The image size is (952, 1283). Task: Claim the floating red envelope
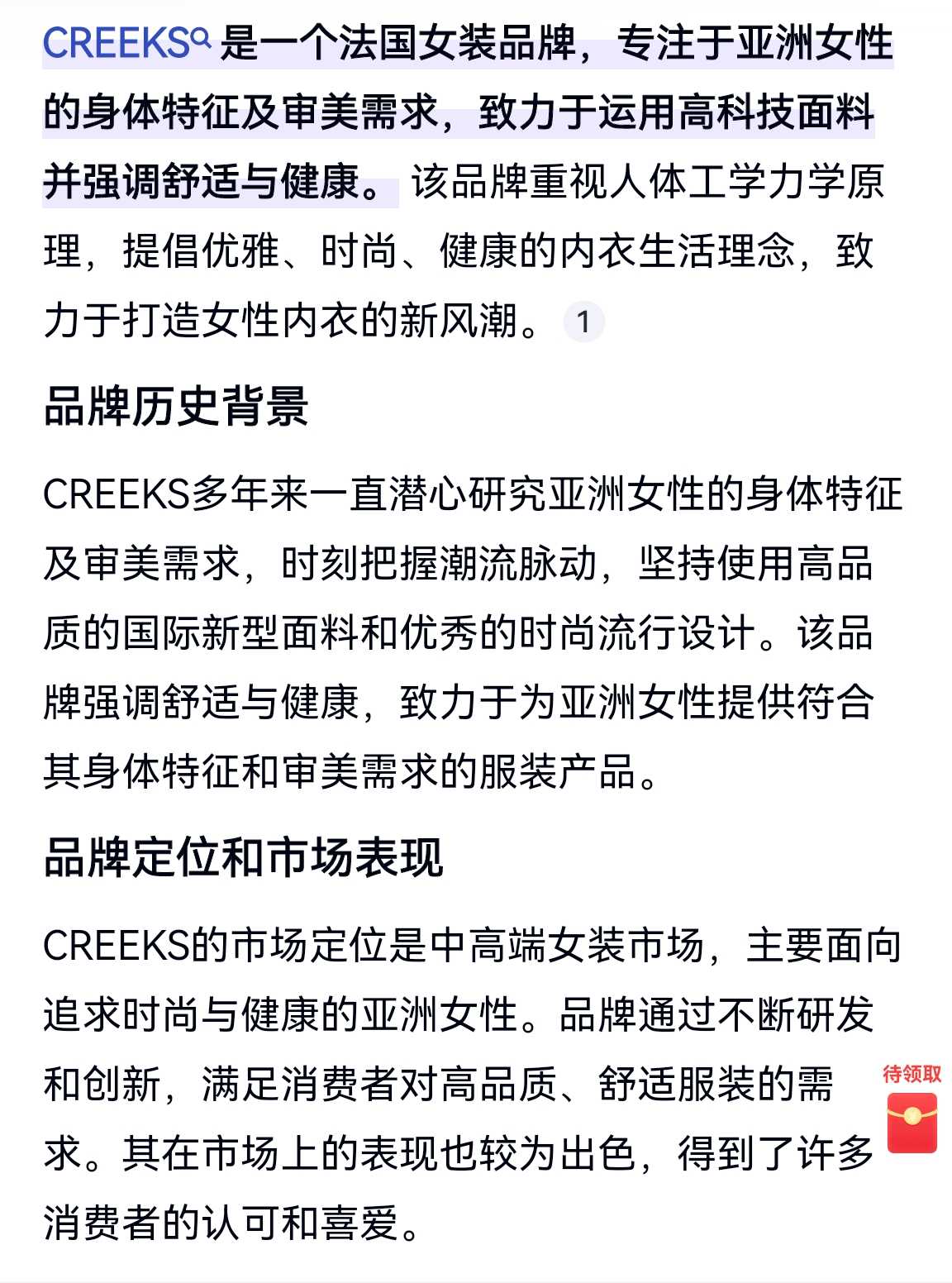coord(912,1121)
